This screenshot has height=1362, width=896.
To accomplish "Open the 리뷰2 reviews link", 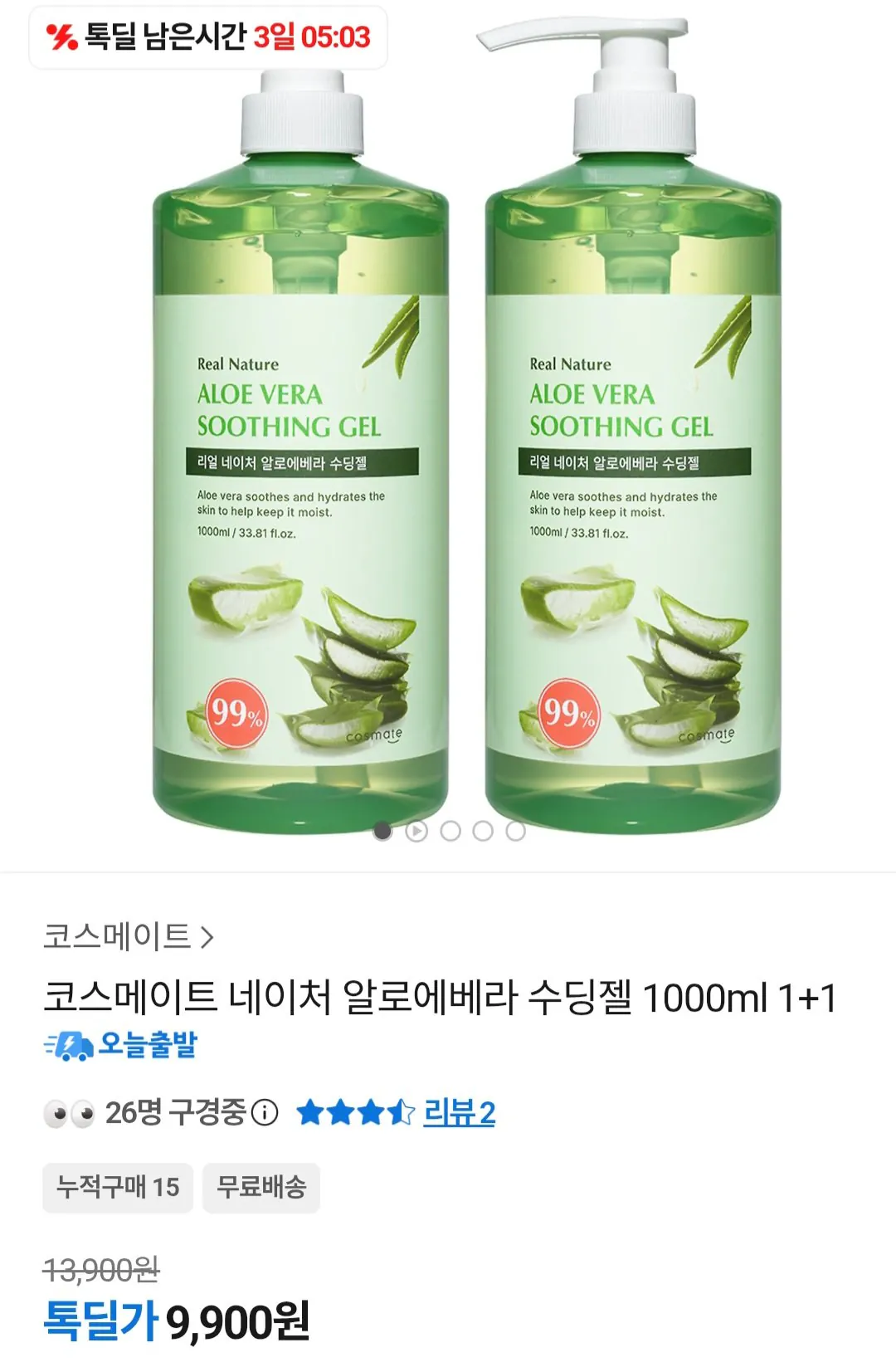I will pyautogui.click(x=460, y=1111).
